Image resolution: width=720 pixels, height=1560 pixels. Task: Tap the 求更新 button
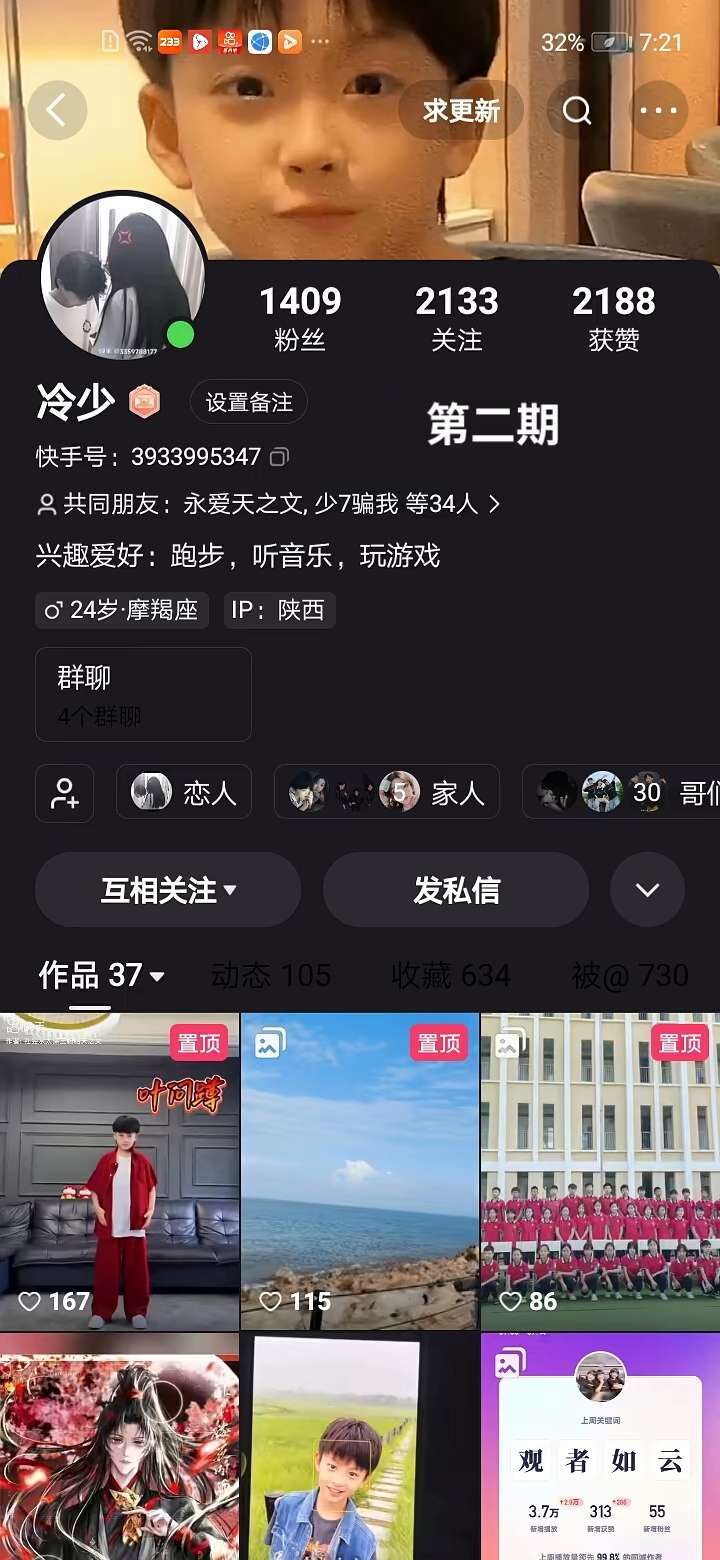(461, 110)
